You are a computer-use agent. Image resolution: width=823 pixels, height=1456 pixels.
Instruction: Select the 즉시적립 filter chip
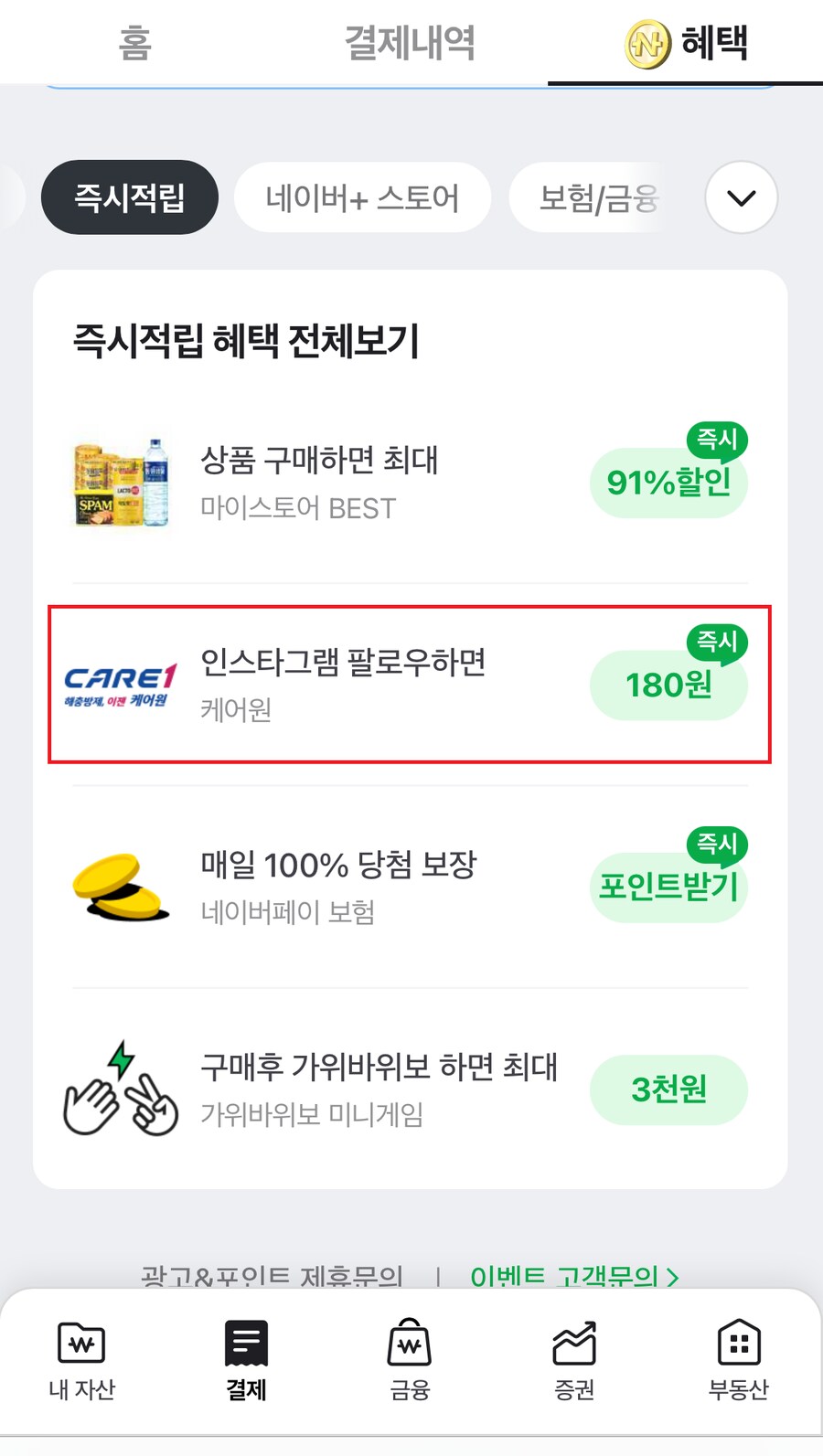129,197
